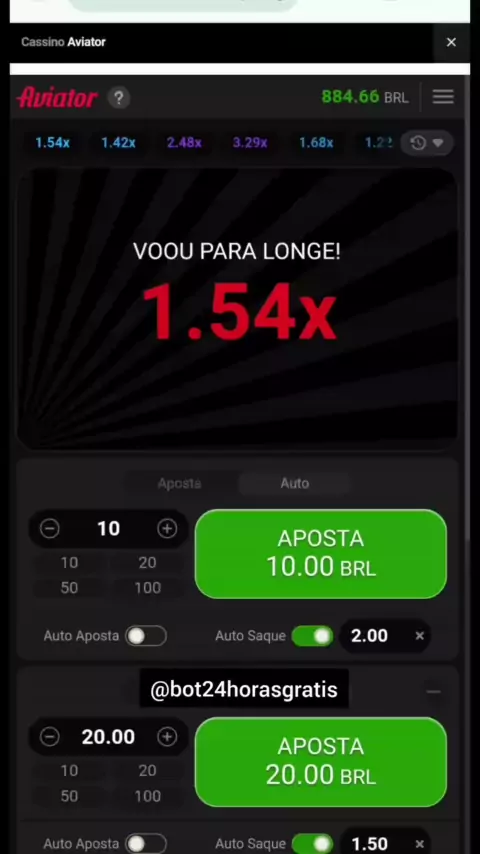Enable Auto Aposta in the first panel

click(x=146, y=636)
